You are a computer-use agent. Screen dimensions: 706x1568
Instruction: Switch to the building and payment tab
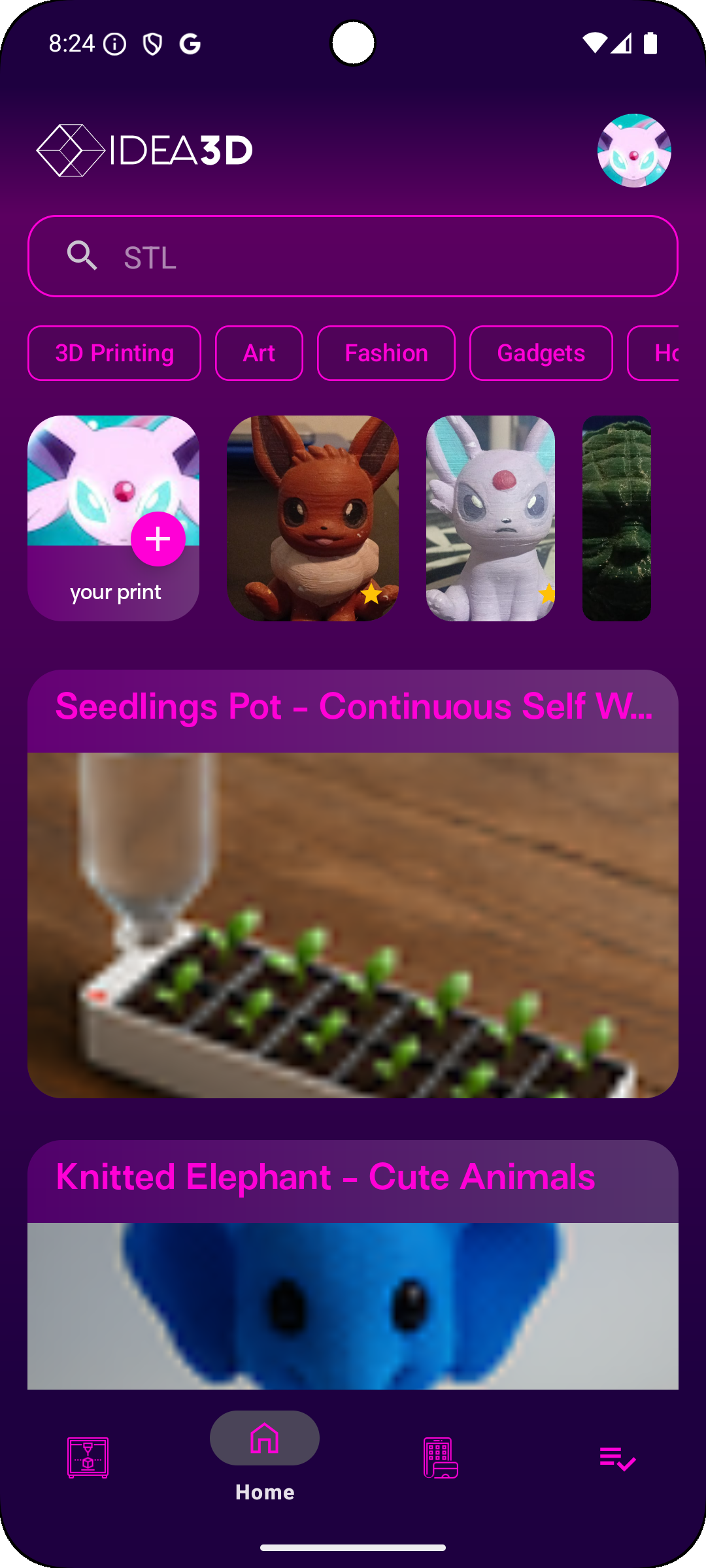(441, 1458)
